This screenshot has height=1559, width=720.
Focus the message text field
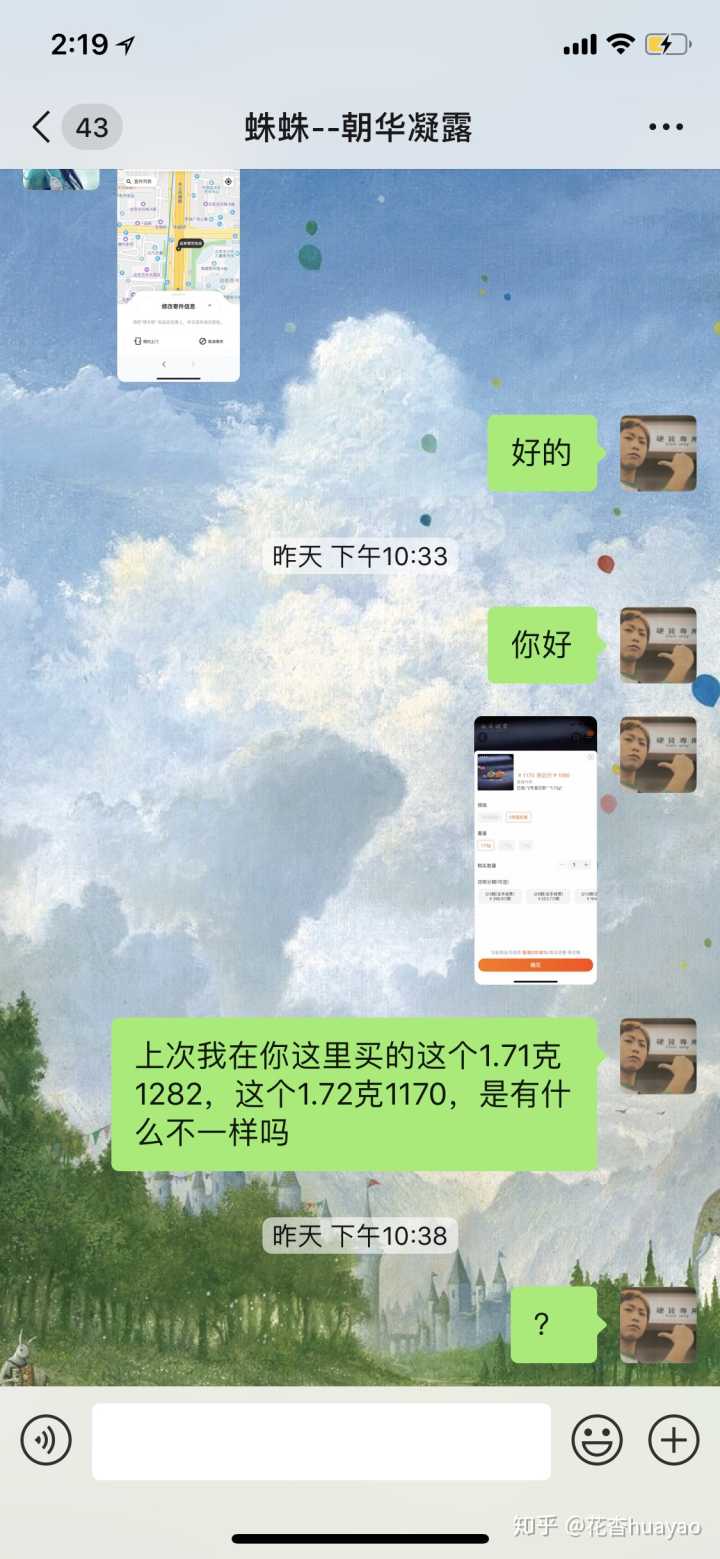(x=321, y=1441)
